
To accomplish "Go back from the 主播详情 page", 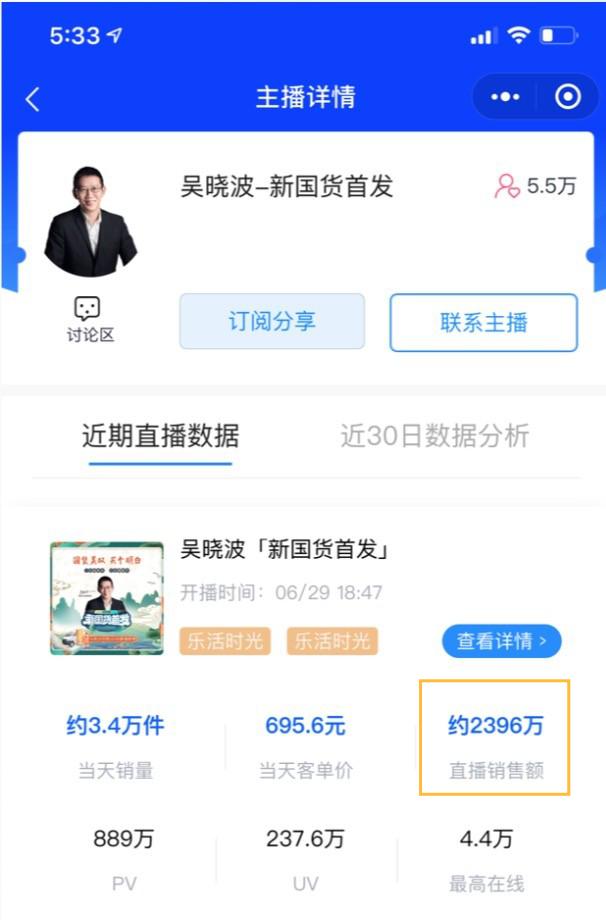I will (33, 98).
